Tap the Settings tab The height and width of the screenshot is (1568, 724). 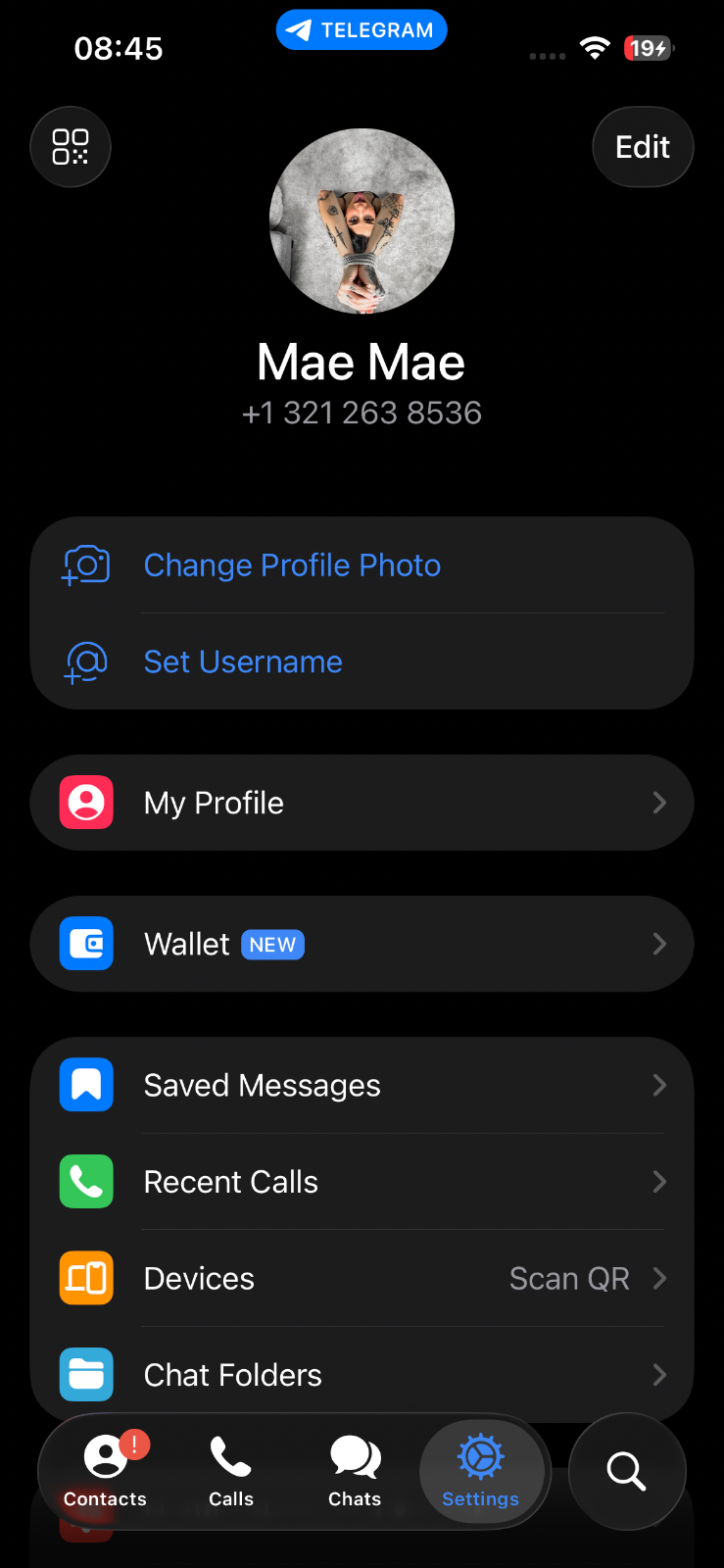(480, 1471)
